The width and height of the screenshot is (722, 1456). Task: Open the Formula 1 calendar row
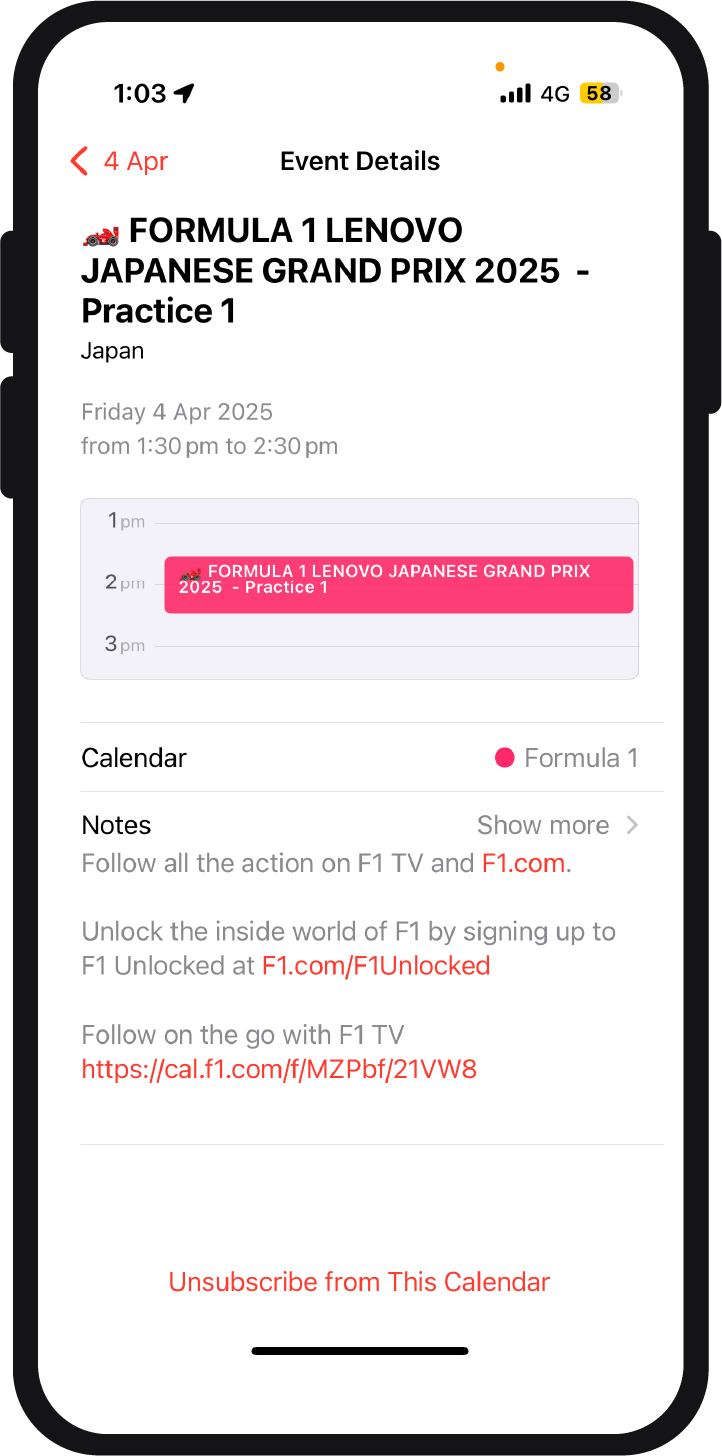360,758
